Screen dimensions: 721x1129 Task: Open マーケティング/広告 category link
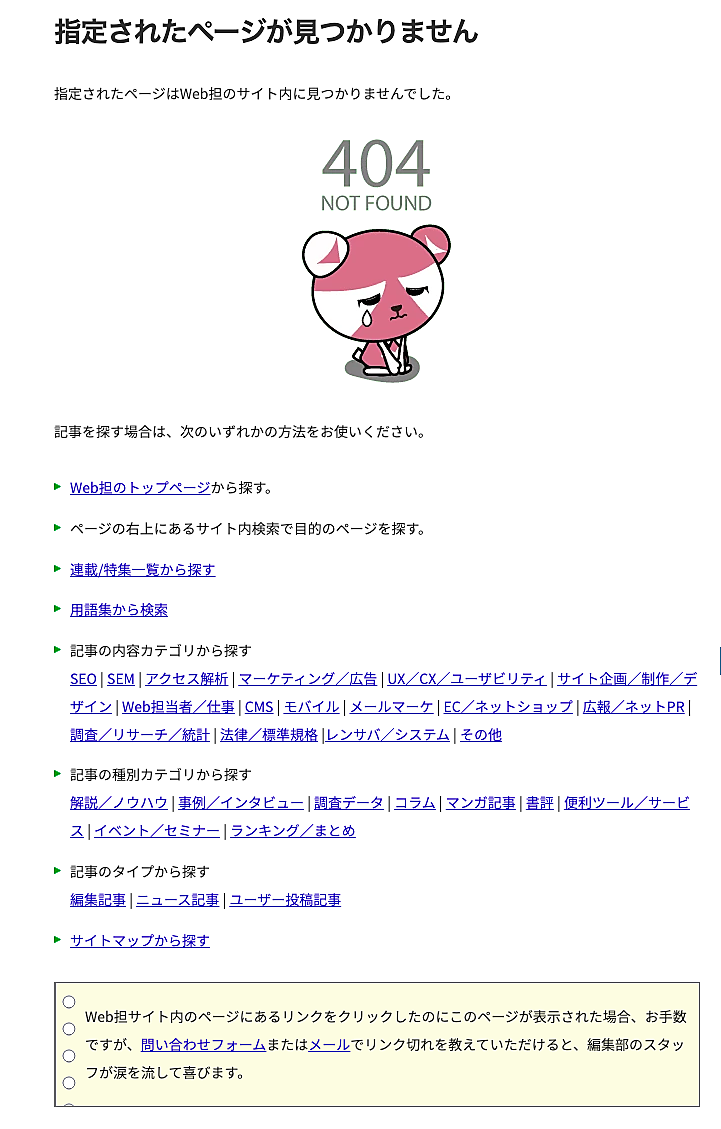307,679
